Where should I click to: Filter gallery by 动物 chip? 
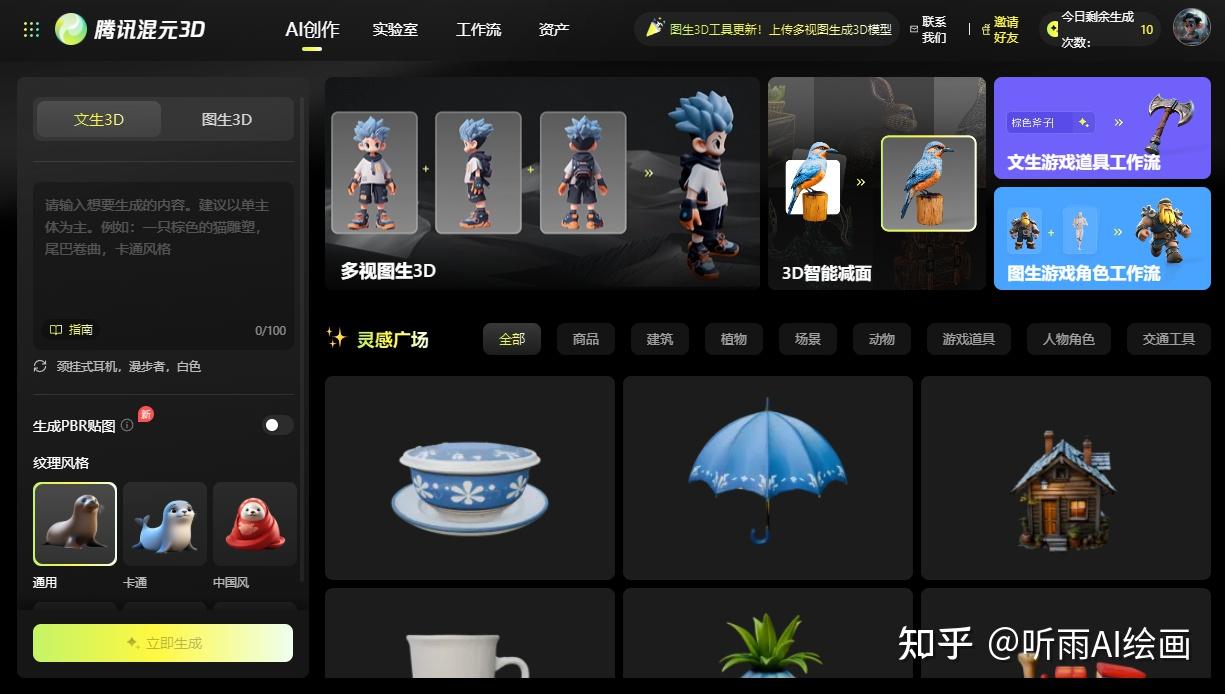point(881,339)
